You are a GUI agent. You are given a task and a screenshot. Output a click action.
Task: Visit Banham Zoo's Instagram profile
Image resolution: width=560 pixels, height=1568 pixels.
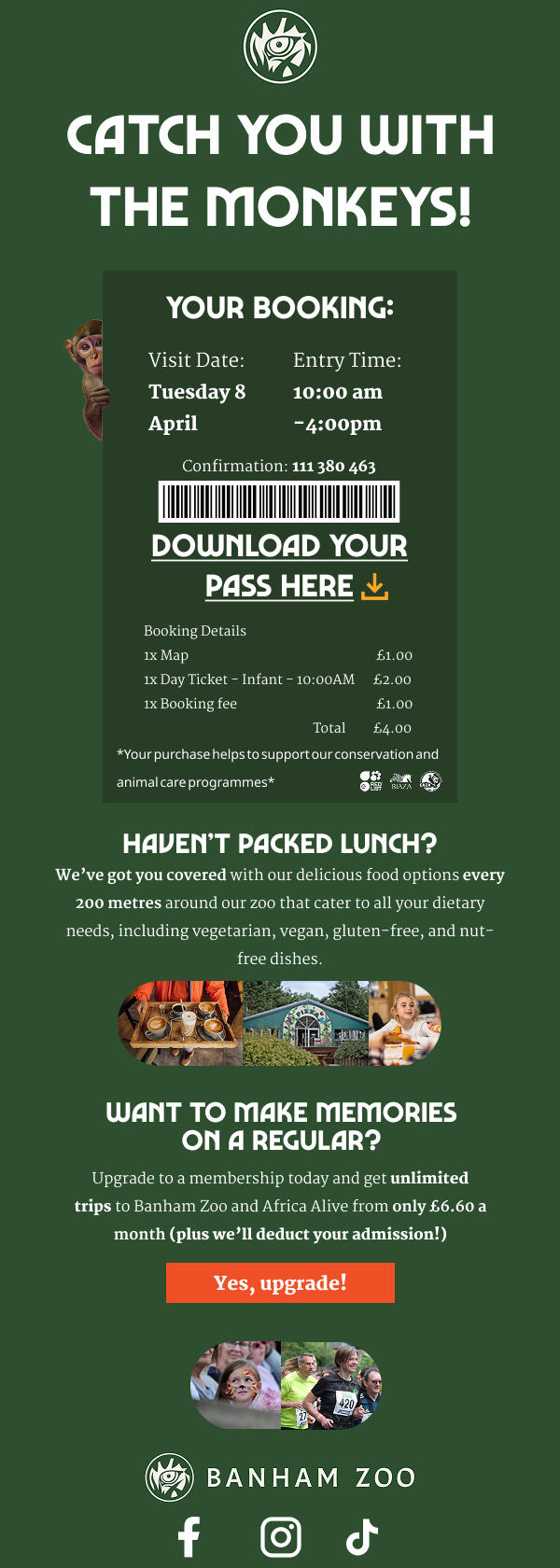click(280, 1536)
